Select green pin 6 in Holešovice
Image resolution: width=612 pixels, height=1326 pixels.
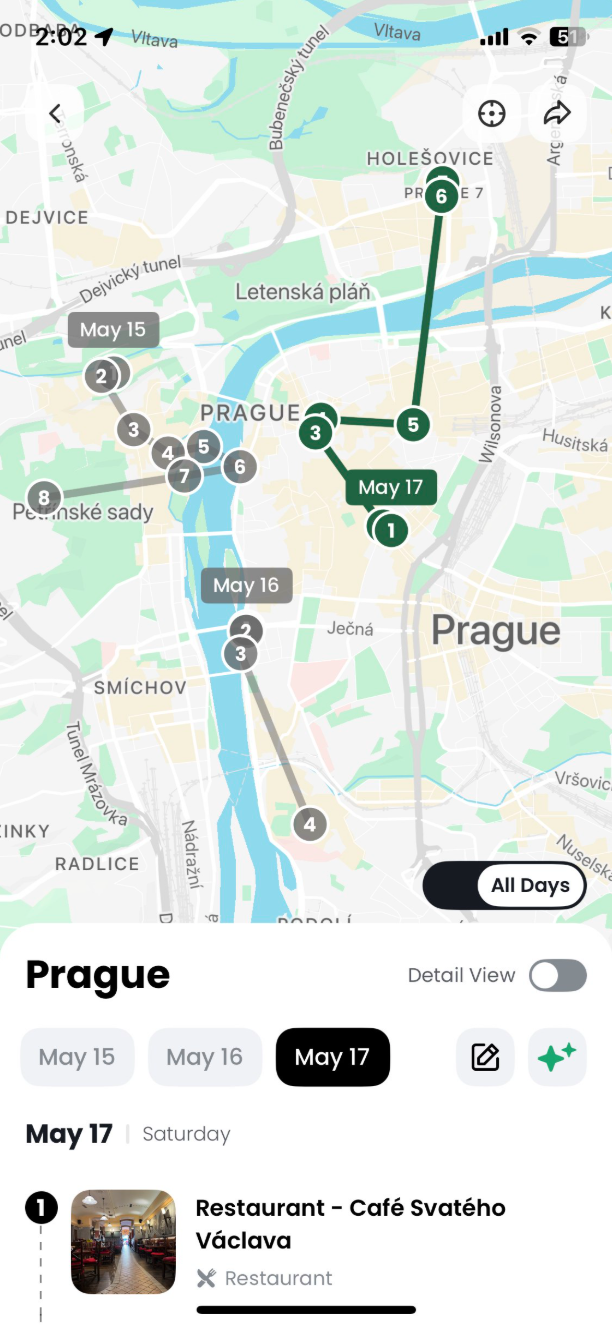(441, 196)
